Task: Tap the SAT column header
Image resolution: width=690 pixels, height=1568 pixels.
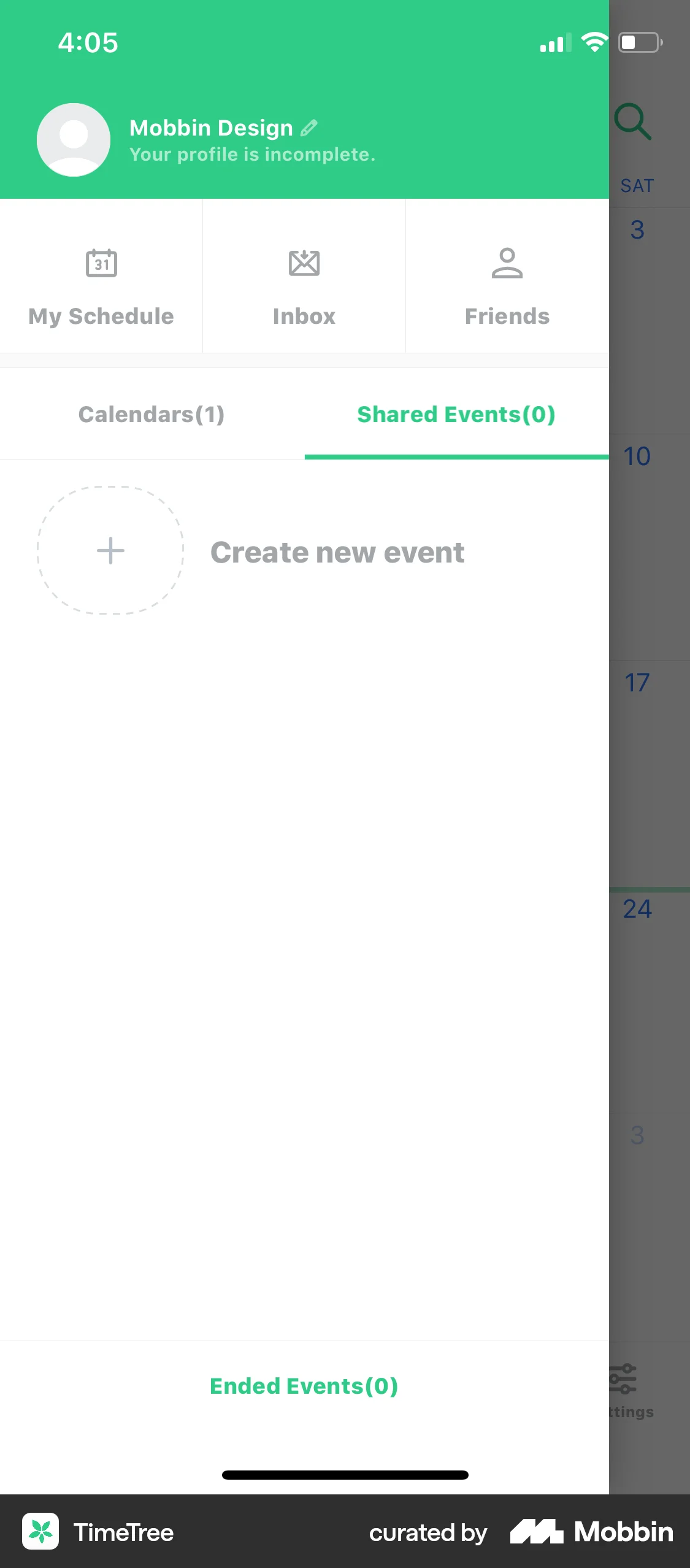Action: [x=637, y=185]
